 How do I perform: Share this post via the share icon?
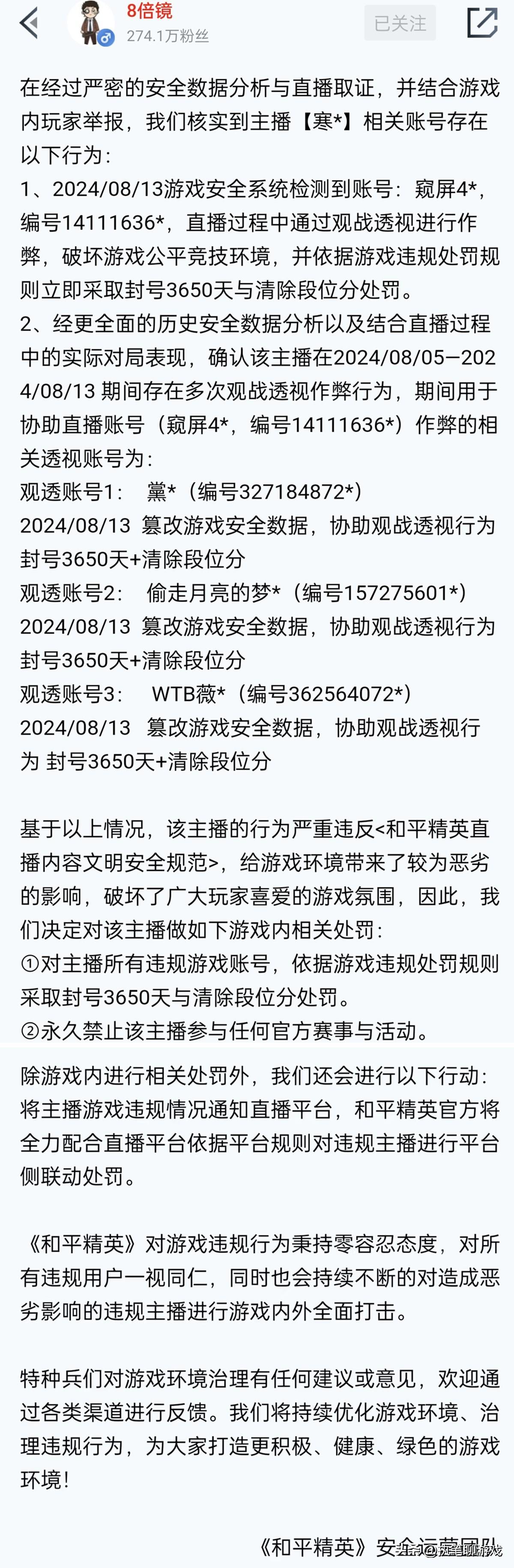482,23
